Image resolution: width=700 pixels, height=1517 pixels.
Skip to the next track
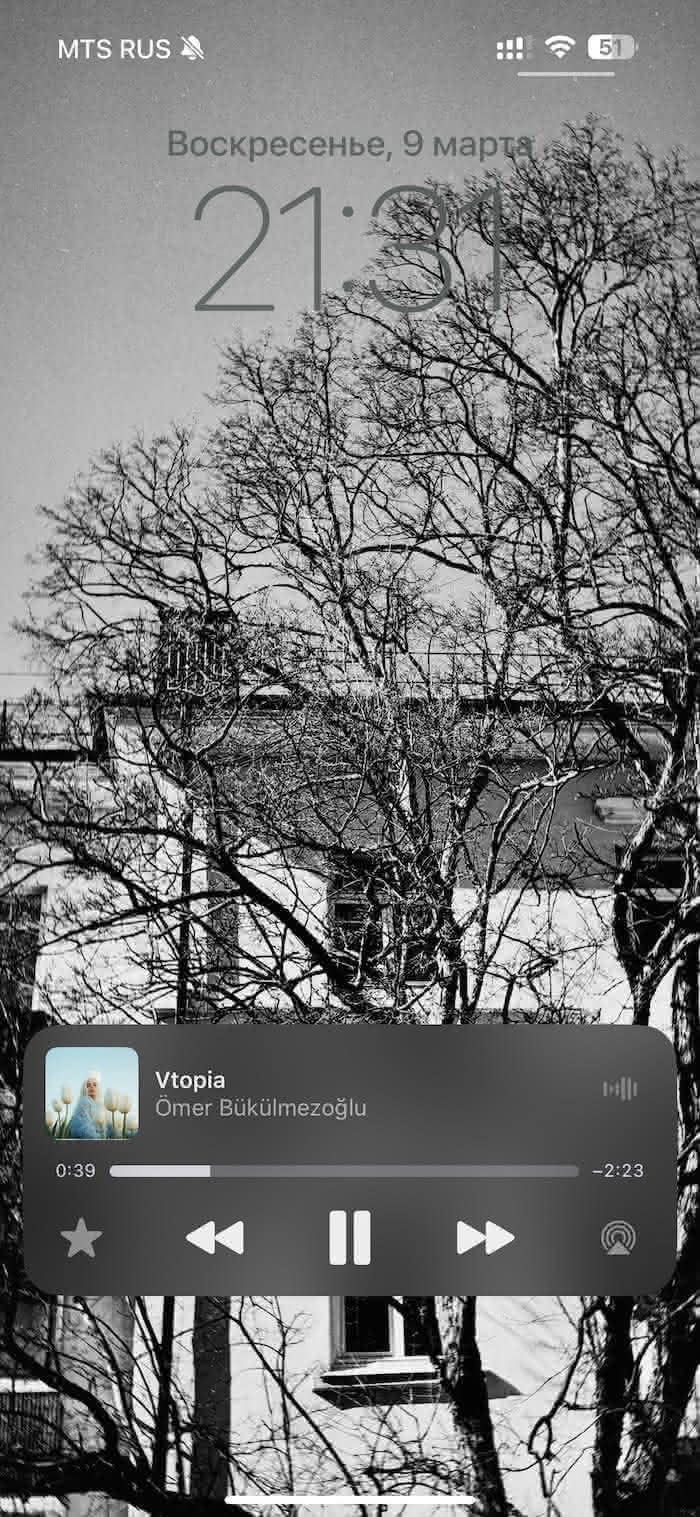[485, 1238]
